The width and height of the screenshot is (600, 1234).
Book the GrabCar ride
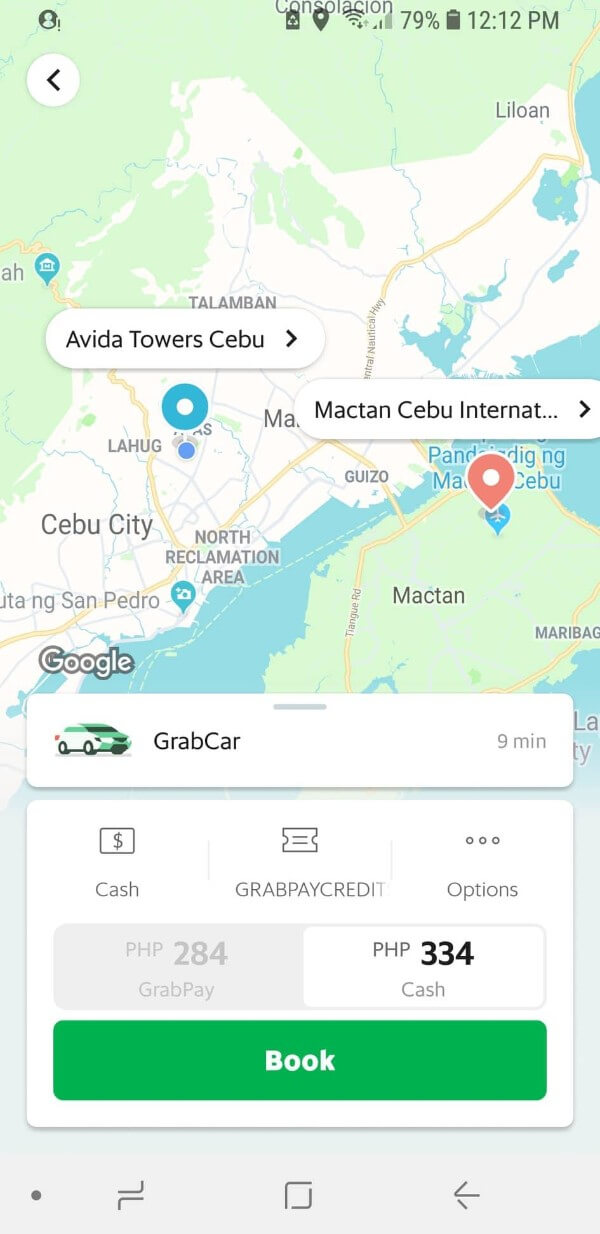tap(299, 1060)
